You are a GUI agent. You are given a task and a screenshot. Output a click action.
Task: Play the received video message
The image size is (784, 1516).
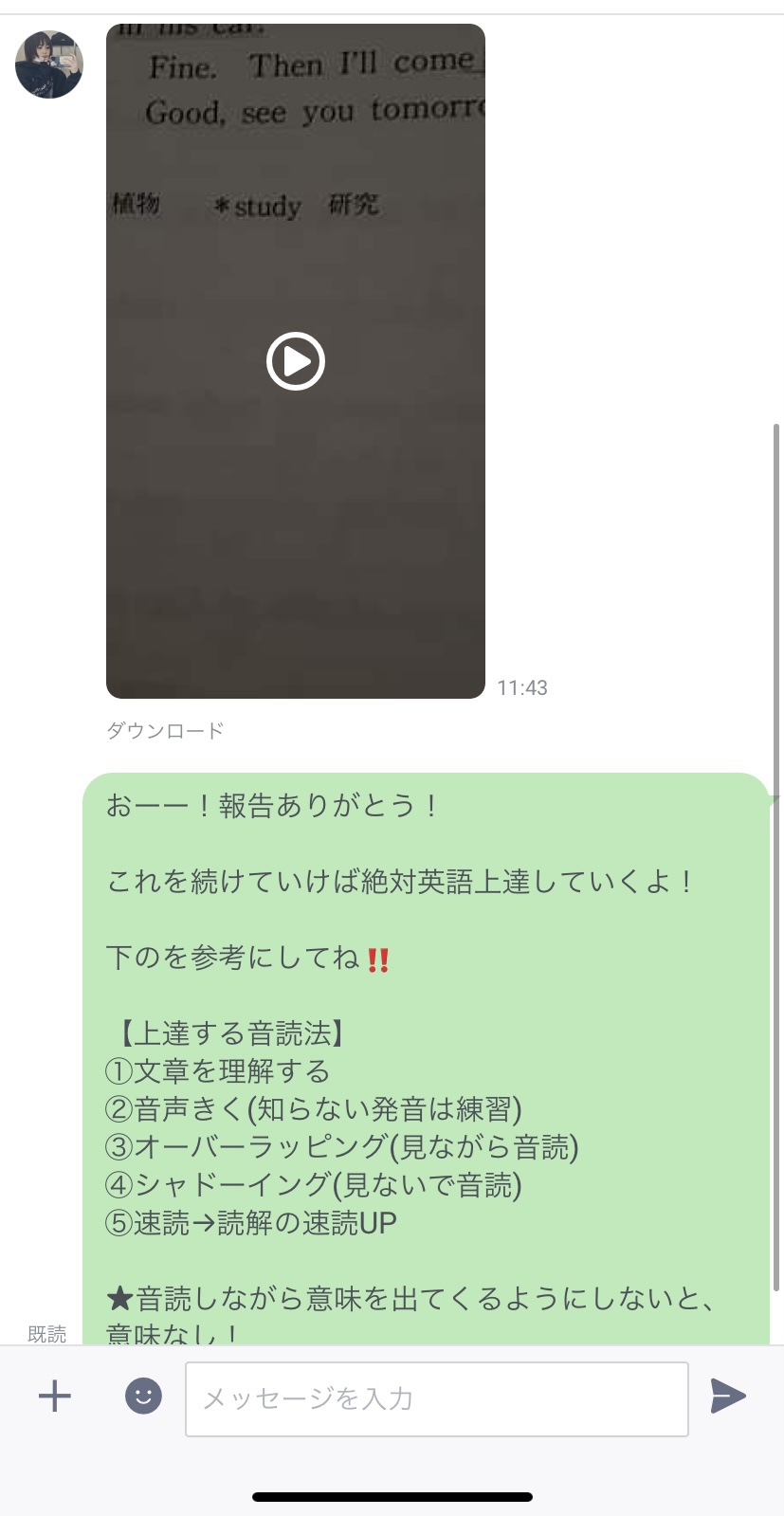(296, 361)
